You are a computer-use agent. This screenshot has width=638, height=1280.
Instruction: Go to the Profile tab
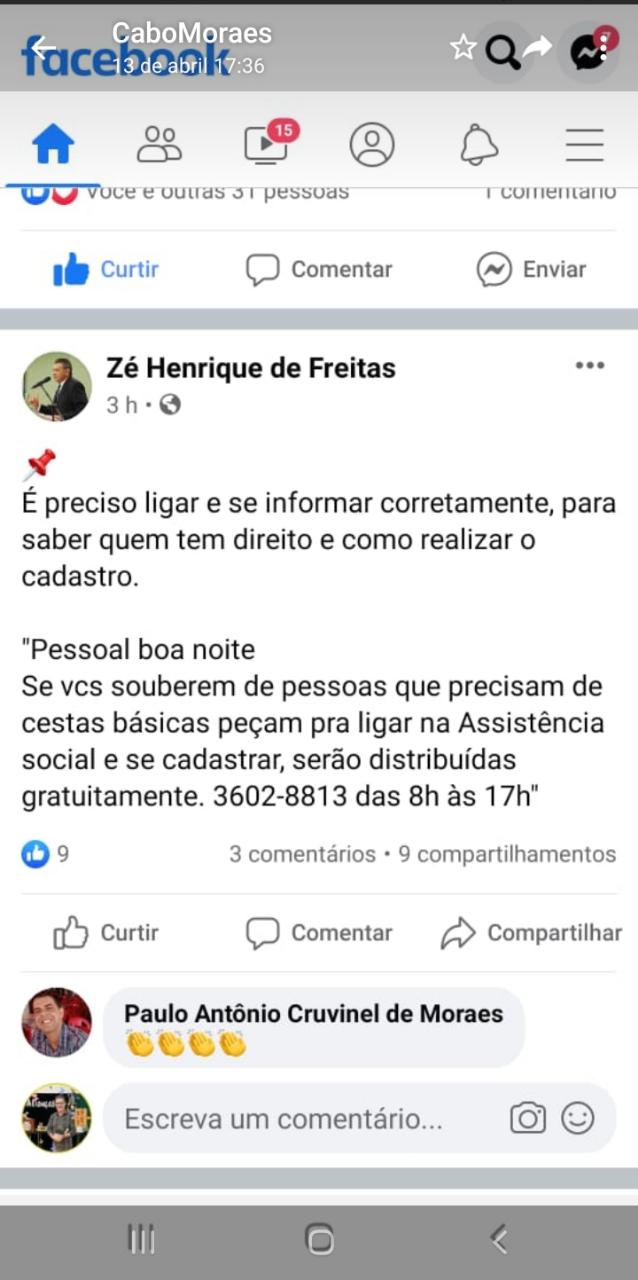[372, 146]
